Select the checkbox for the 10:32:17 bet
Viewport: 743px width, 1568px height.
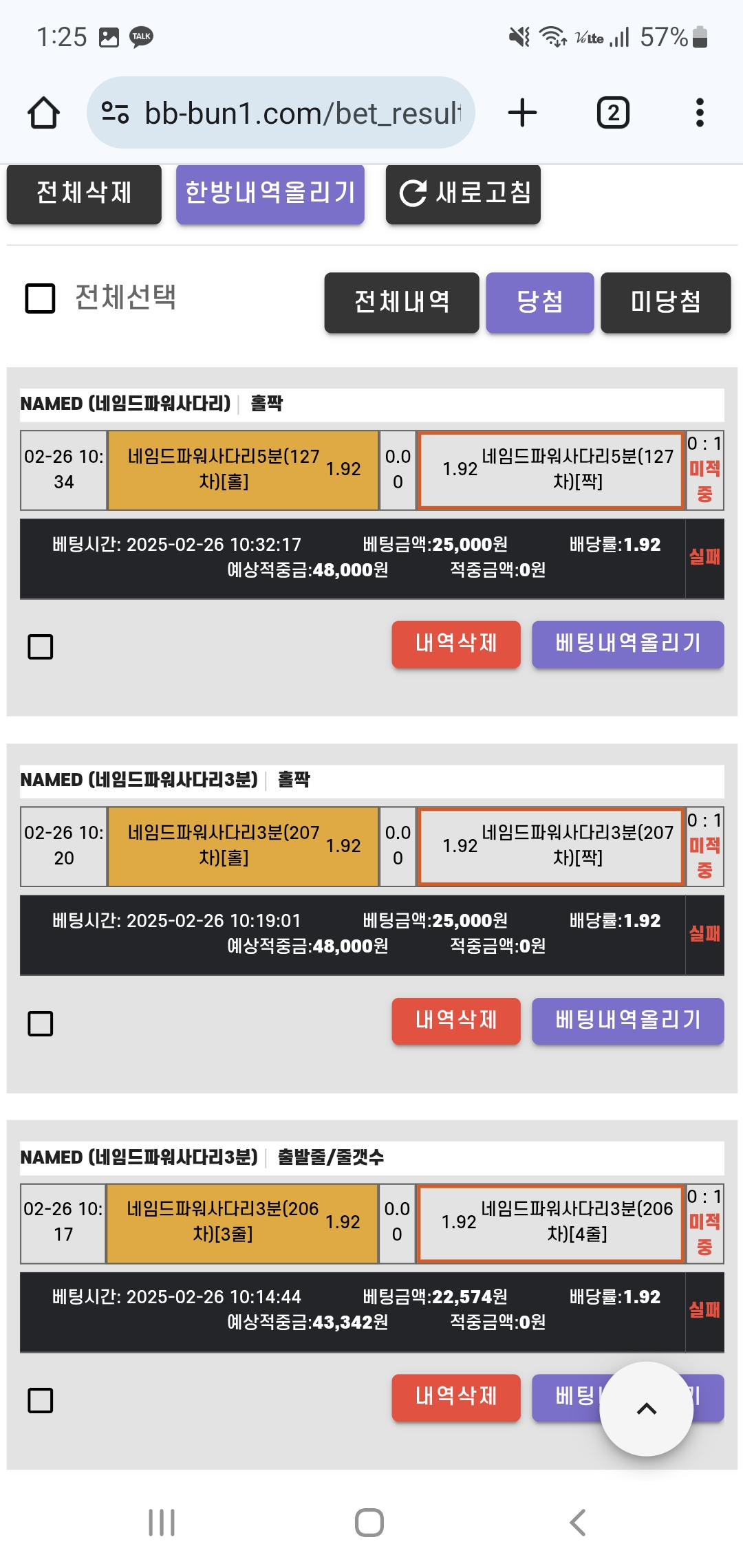coord(41,646)
